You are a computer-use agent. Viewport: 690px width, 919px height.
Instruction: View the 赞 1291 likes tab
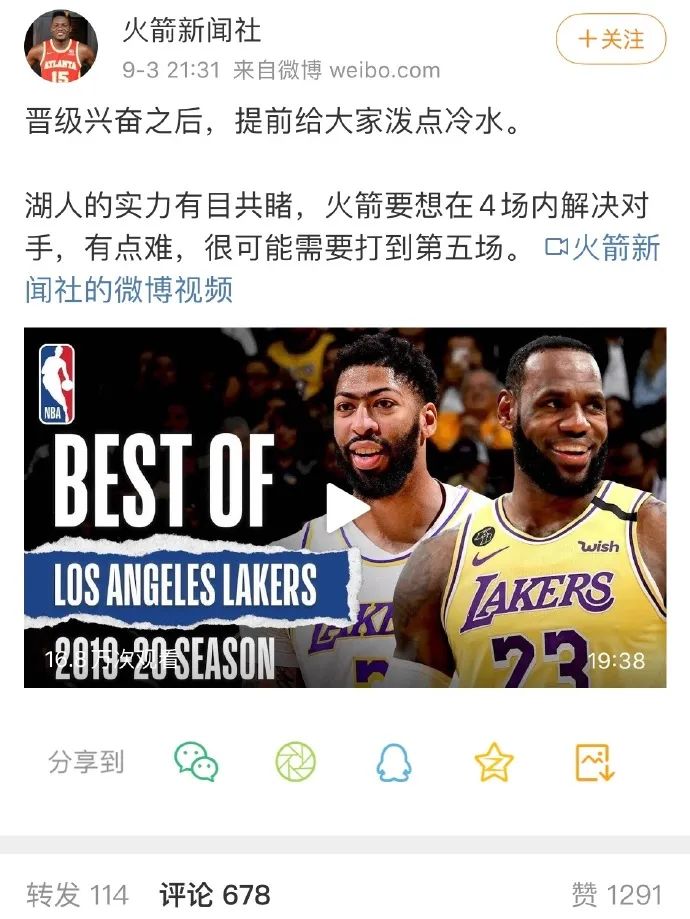(x=616, y=894)
